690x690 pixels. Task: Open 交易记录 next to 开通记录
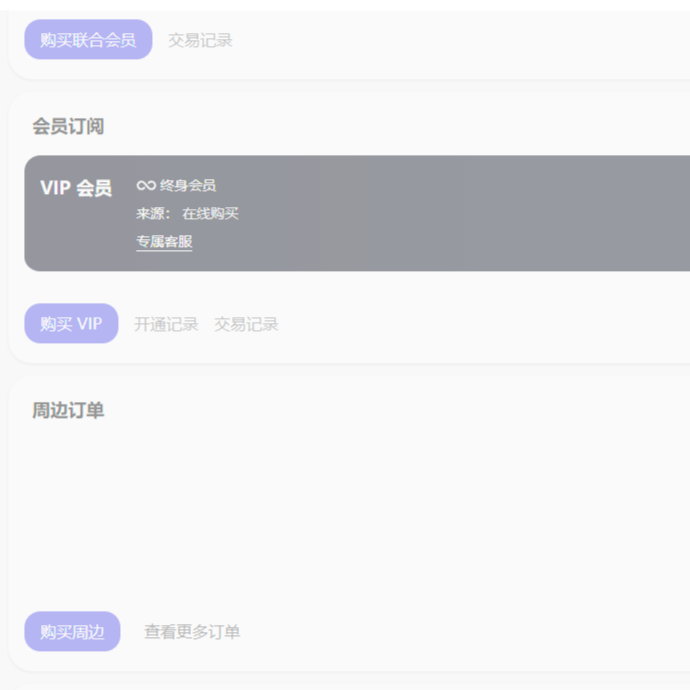pos(246,324)
